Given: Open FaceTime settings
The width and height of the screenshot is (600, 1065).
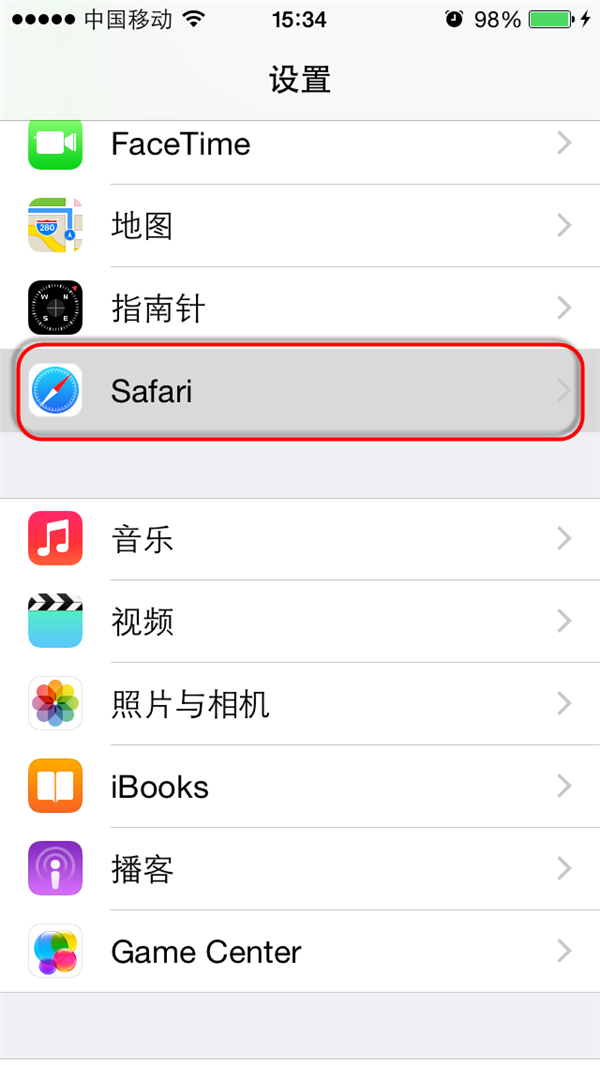Looking at the screenshot, I should 300,145.
